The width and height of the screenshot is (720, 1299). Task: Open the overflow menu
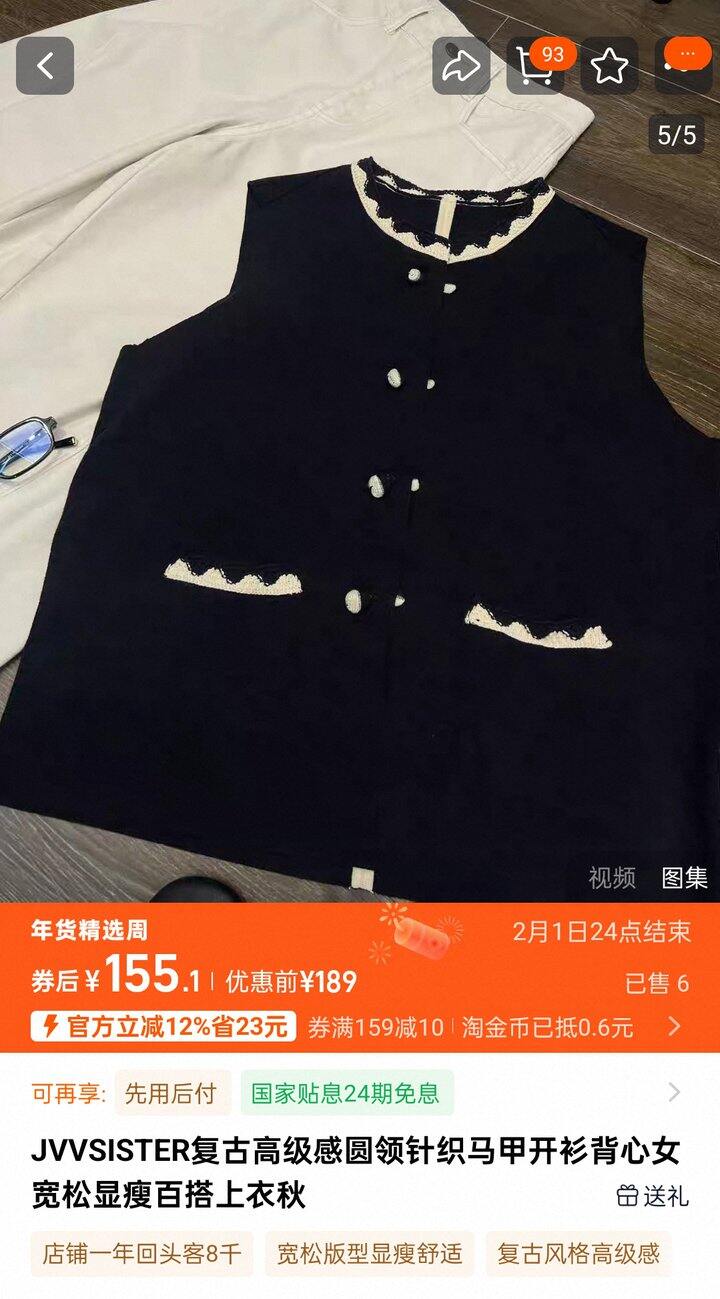coord(686,62)
